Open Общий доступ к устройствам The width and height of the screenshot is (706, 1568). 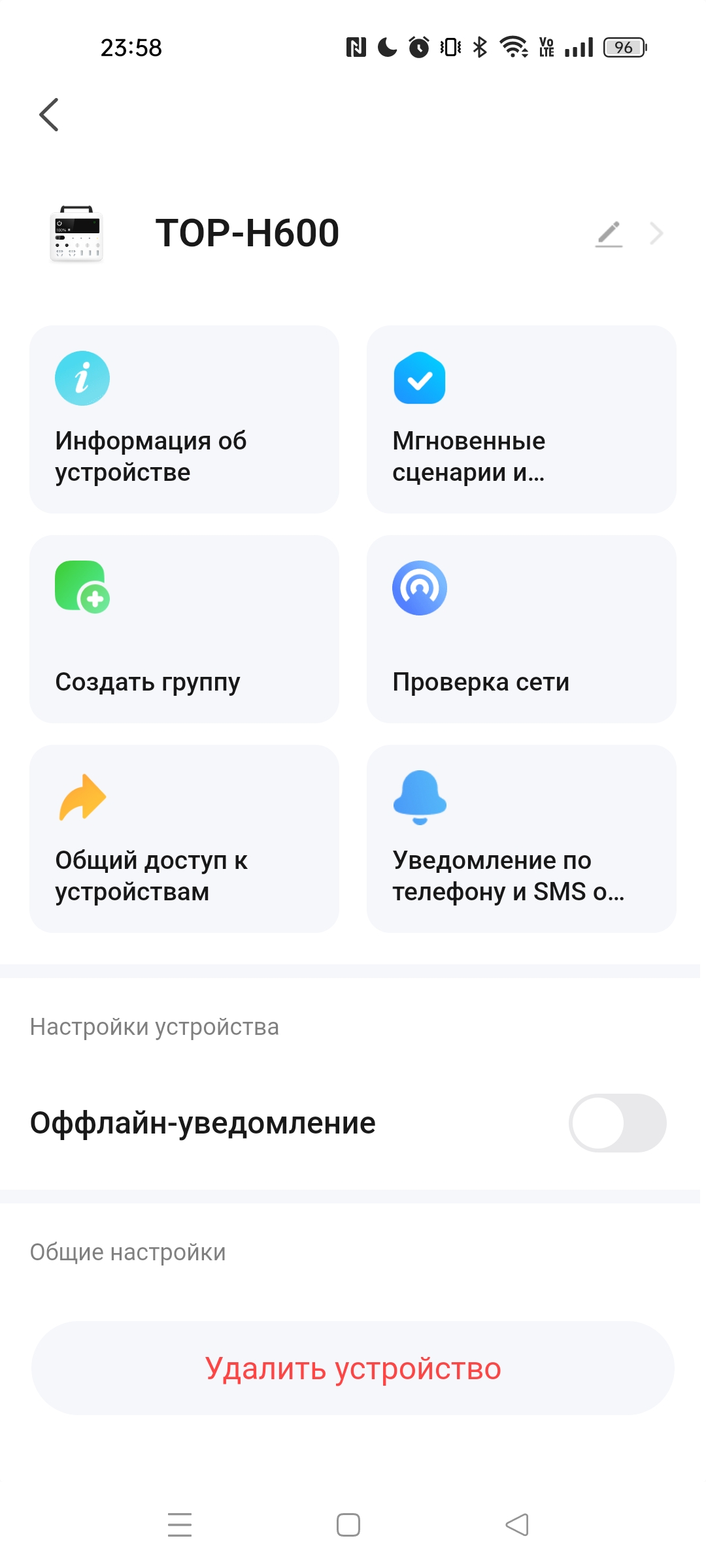pyautogui.click(x=184, y=839)
